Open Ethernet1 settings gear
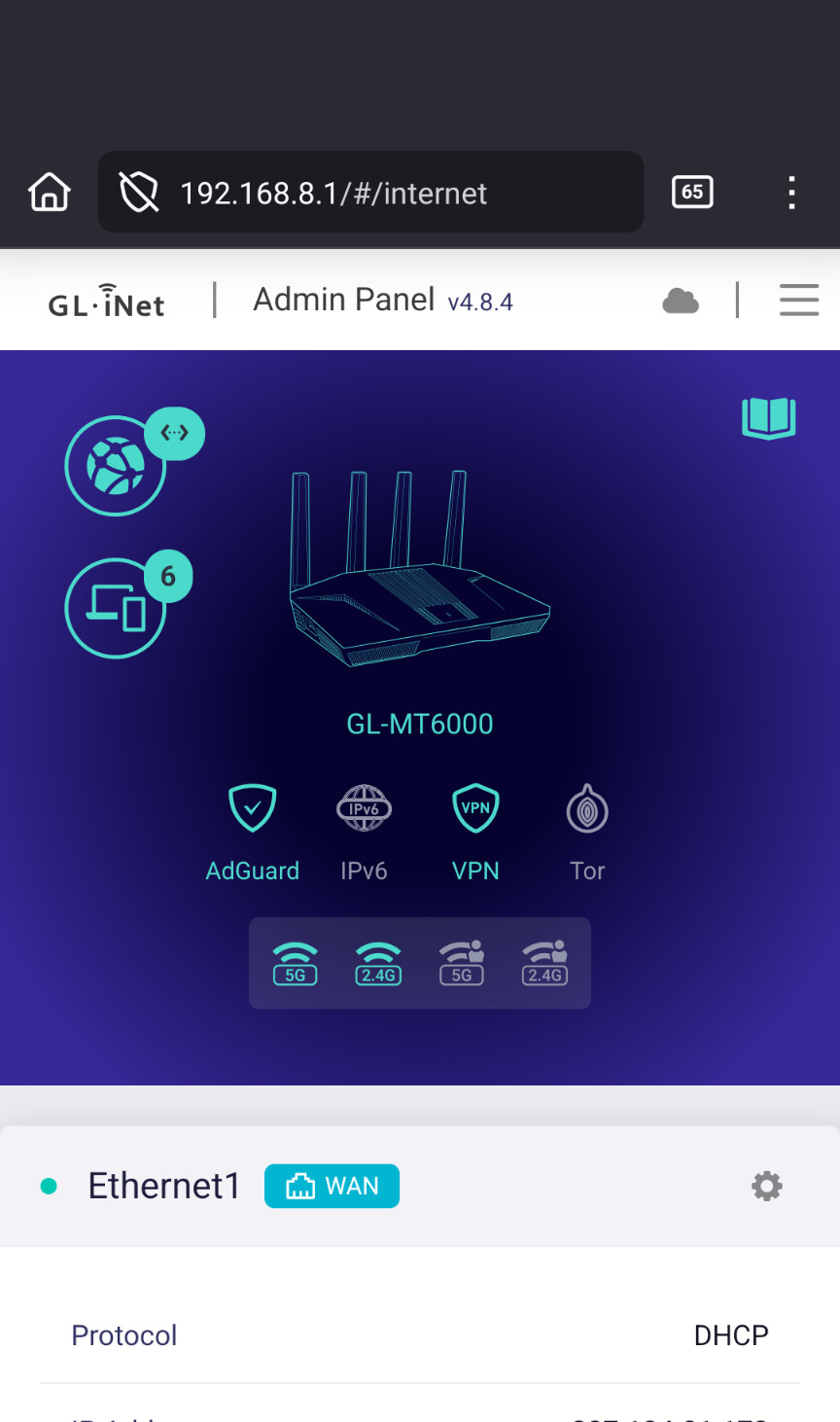The width and height of the screenshot is (840, 1422). pos(766,1186)
